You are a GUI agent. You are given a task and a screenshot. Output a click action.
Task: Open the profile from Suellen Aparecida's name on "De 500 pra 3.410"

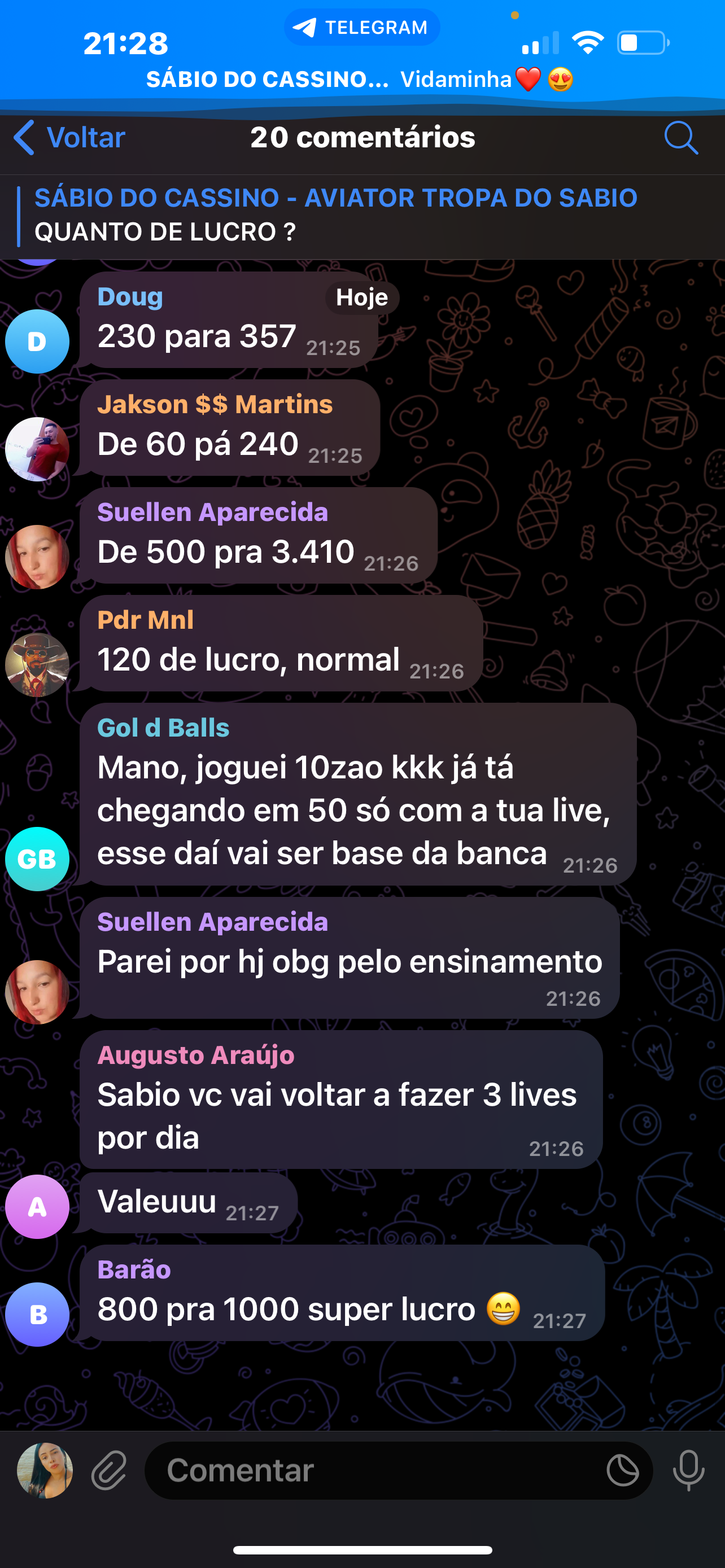click(x=212, y=512)
